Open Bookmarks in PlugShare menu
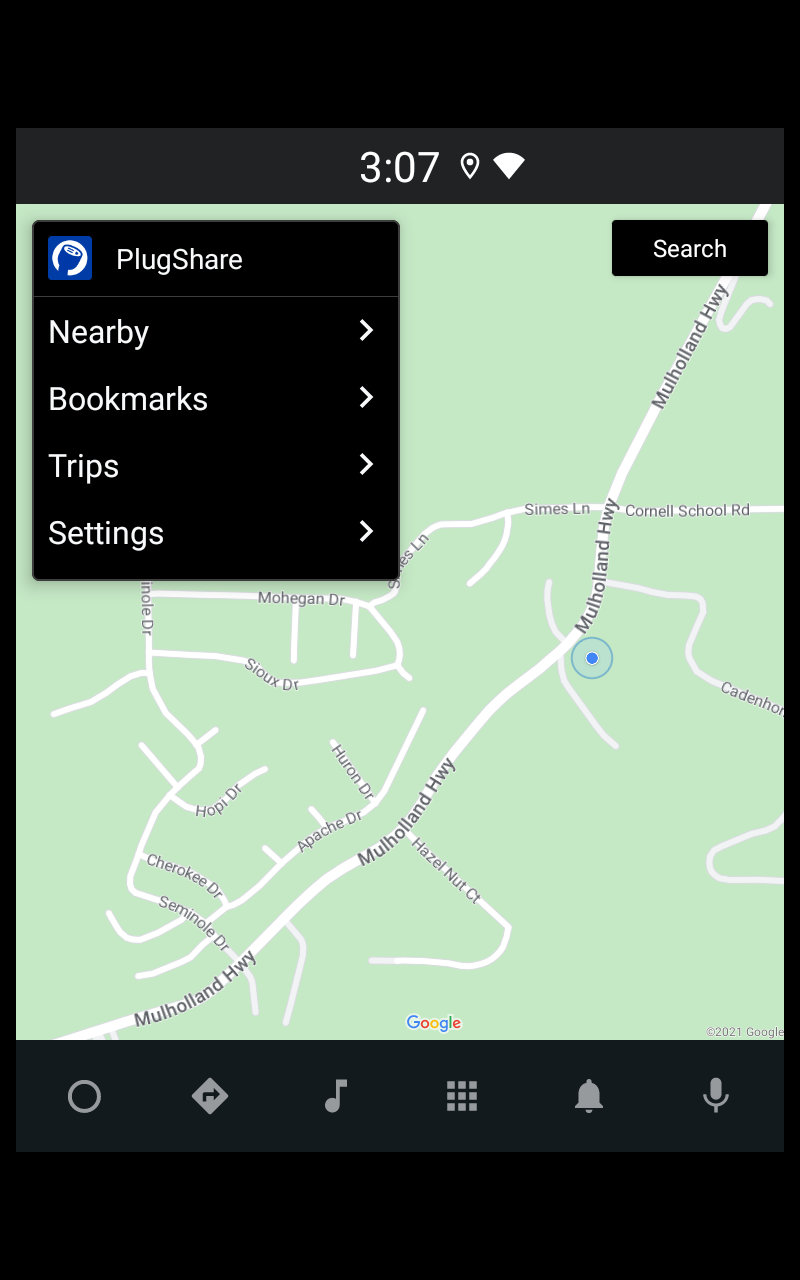This screenshot has height=1280, width=800. [215, 399]
